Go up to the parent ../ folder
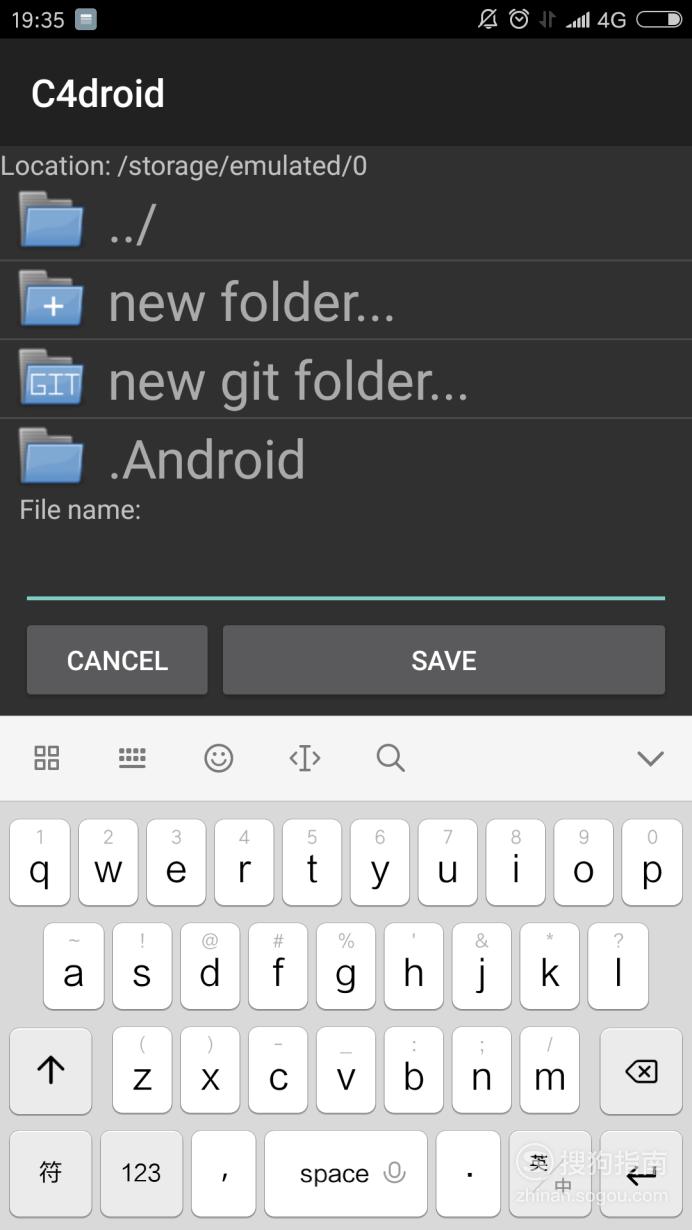This screenshot has width=692, height=1230. click(x=346, y=221)
